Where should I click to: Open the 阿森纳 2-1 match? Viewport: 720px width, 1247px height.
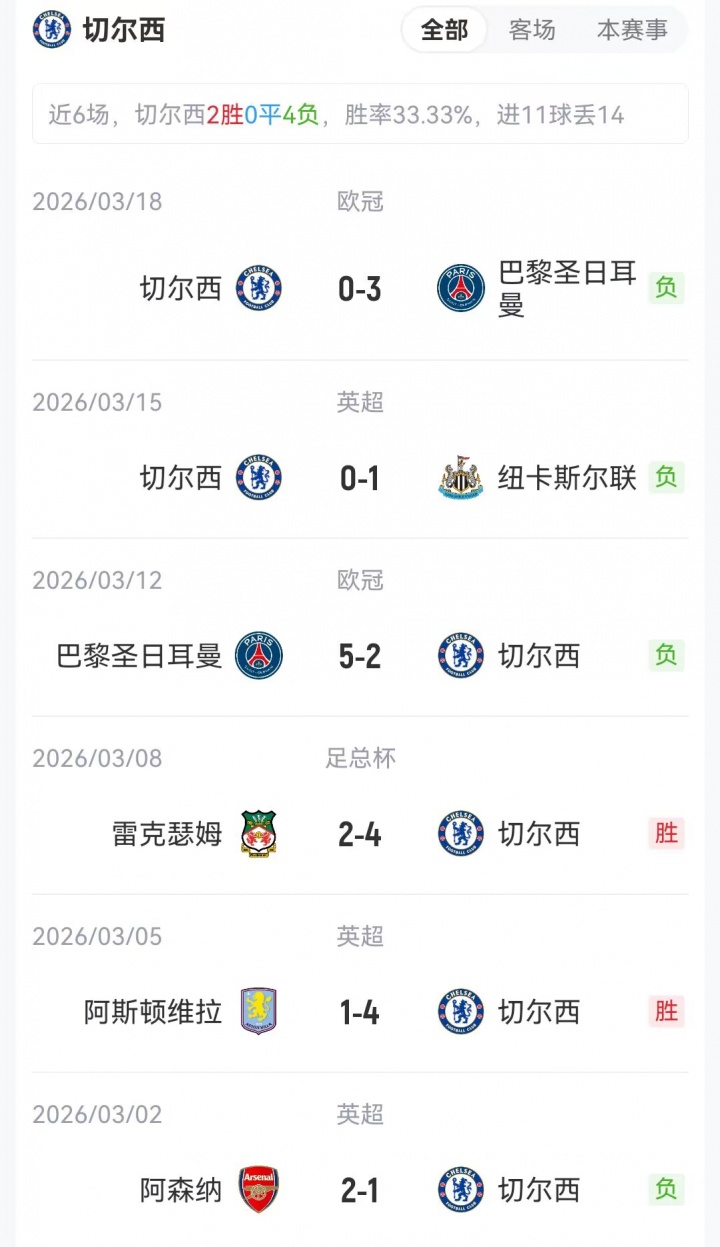pos(360,1190)
